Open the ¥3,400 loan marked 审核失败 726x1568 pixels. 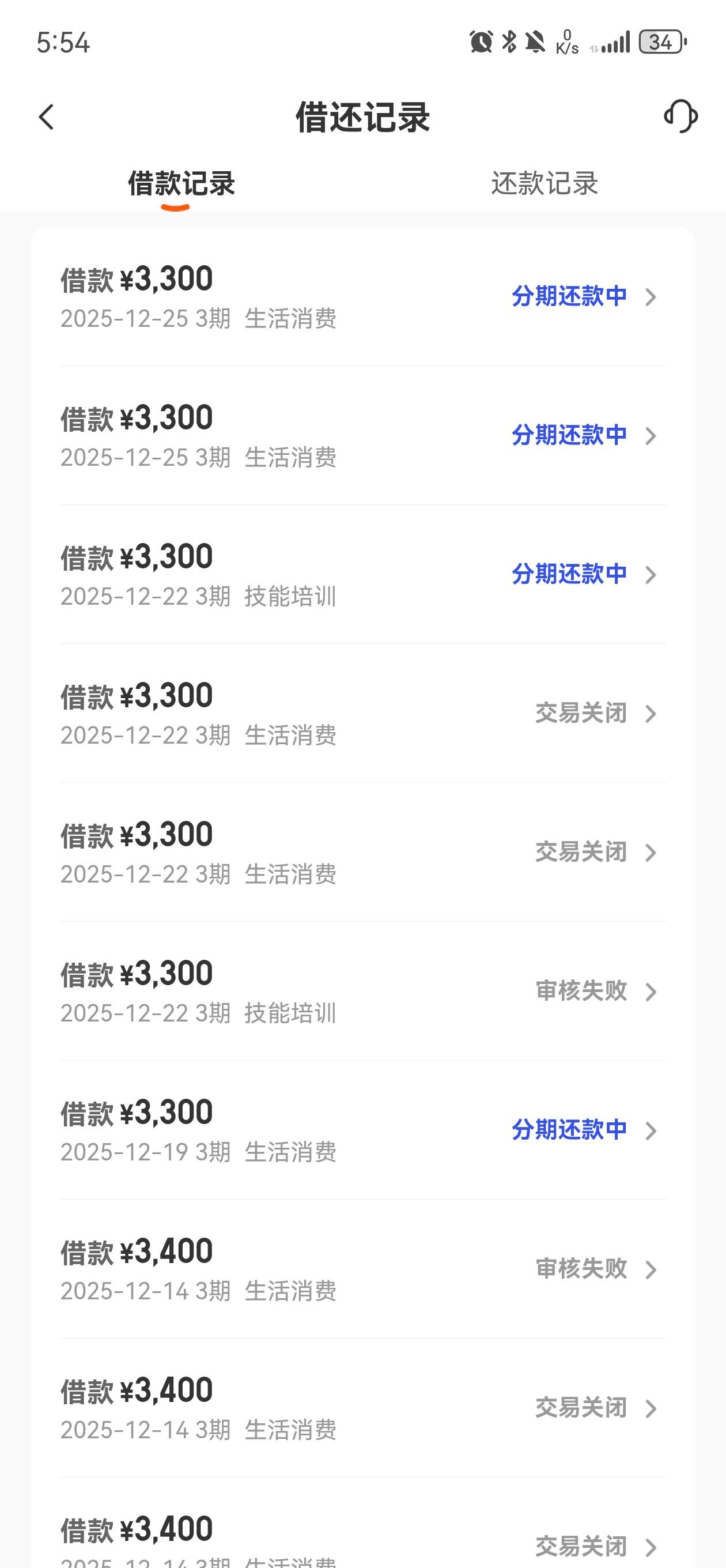[362, 1269]
